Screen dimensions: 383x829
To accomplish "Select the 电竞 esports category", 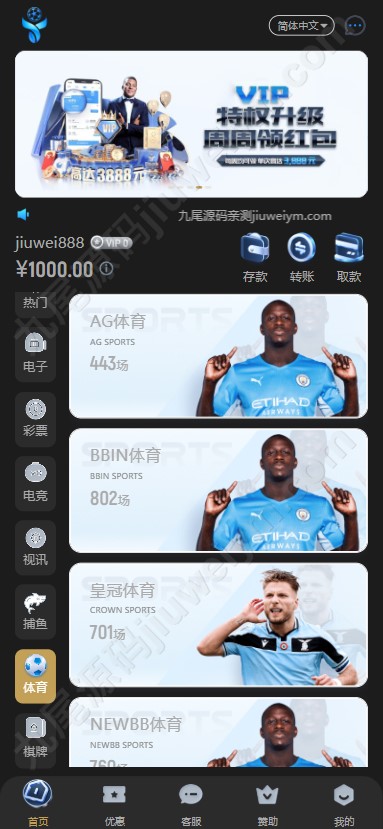I will tap(35, 483).
